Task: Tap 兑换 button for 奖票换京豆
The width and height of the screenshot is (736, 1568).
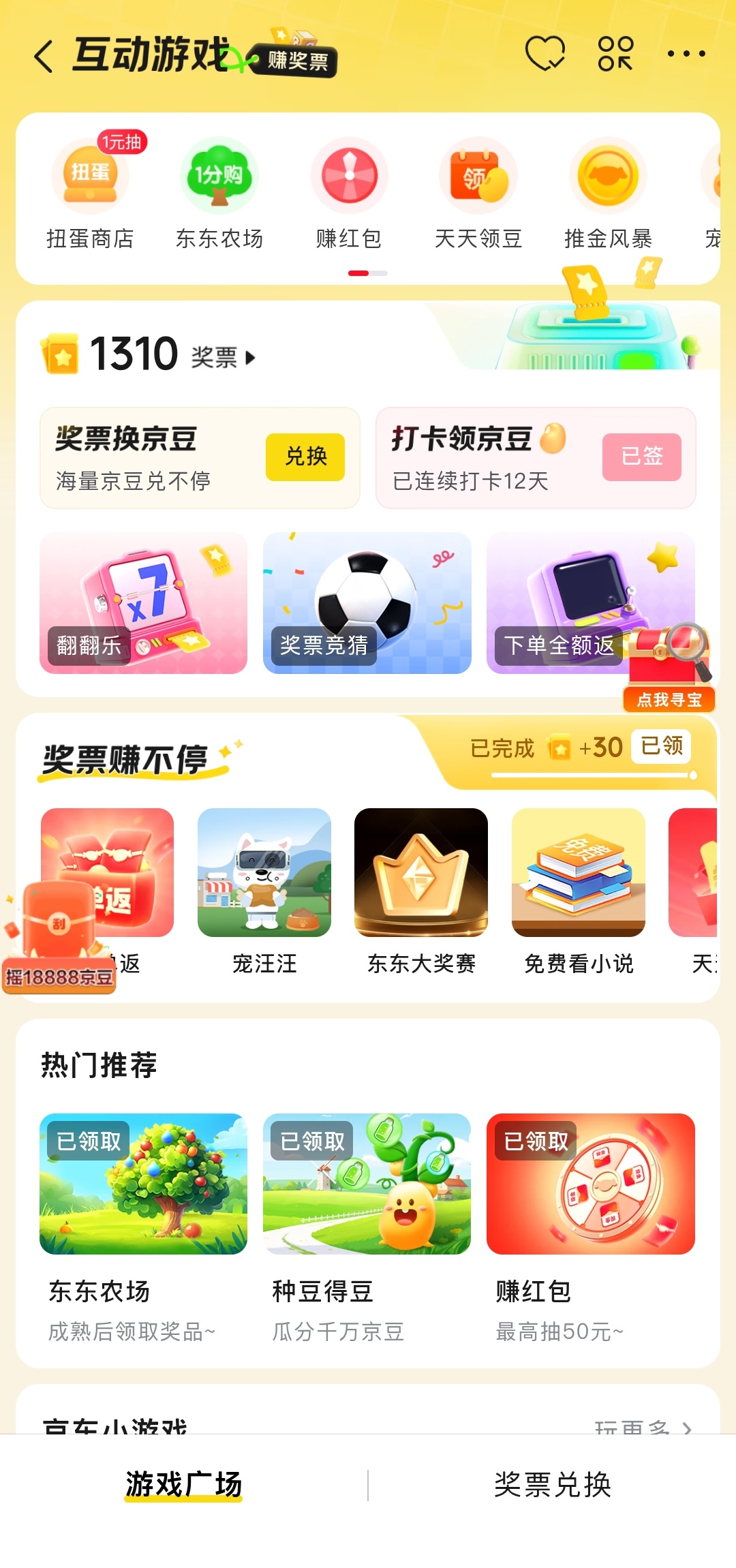Action: coord(305,457)
